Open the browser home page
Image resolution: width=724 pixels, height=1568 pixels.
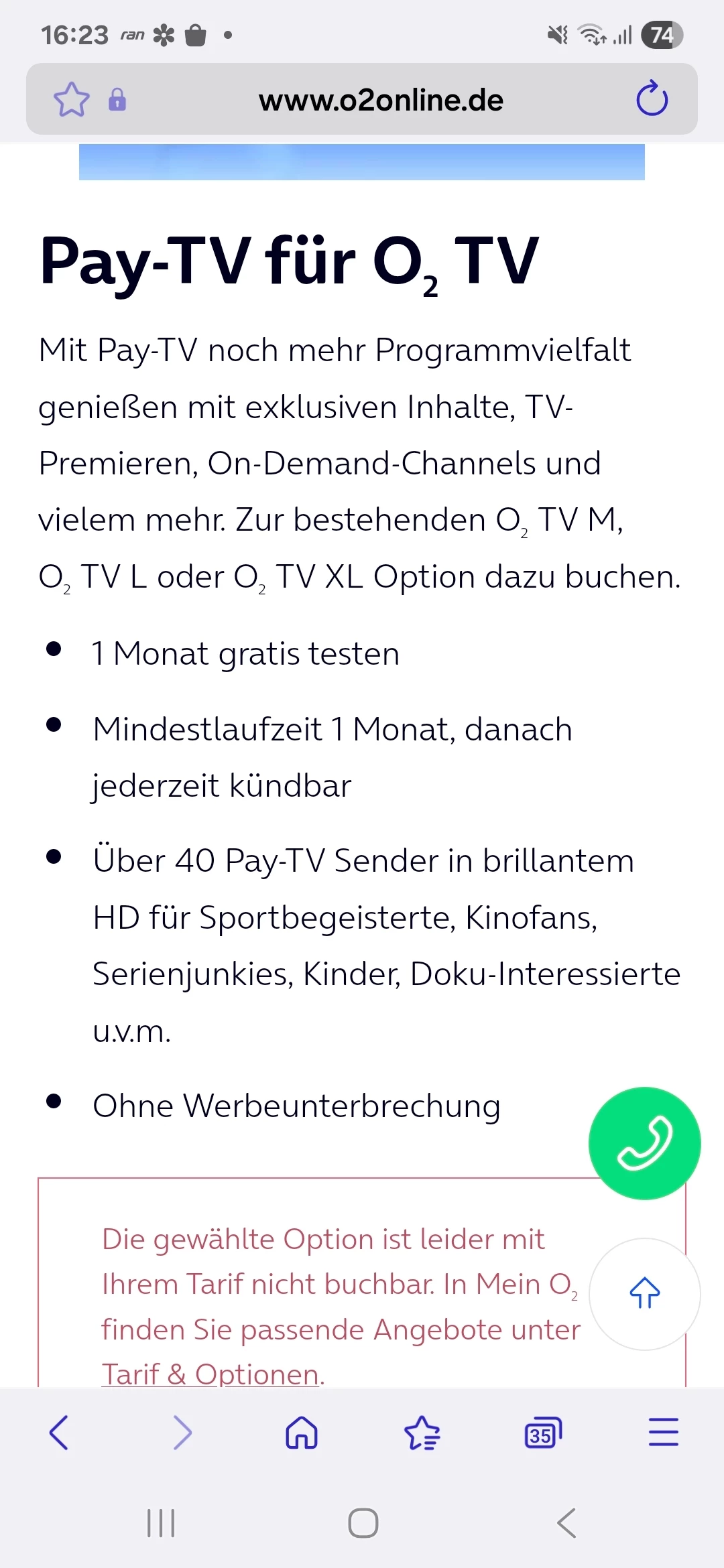(x=302, y=1433)
